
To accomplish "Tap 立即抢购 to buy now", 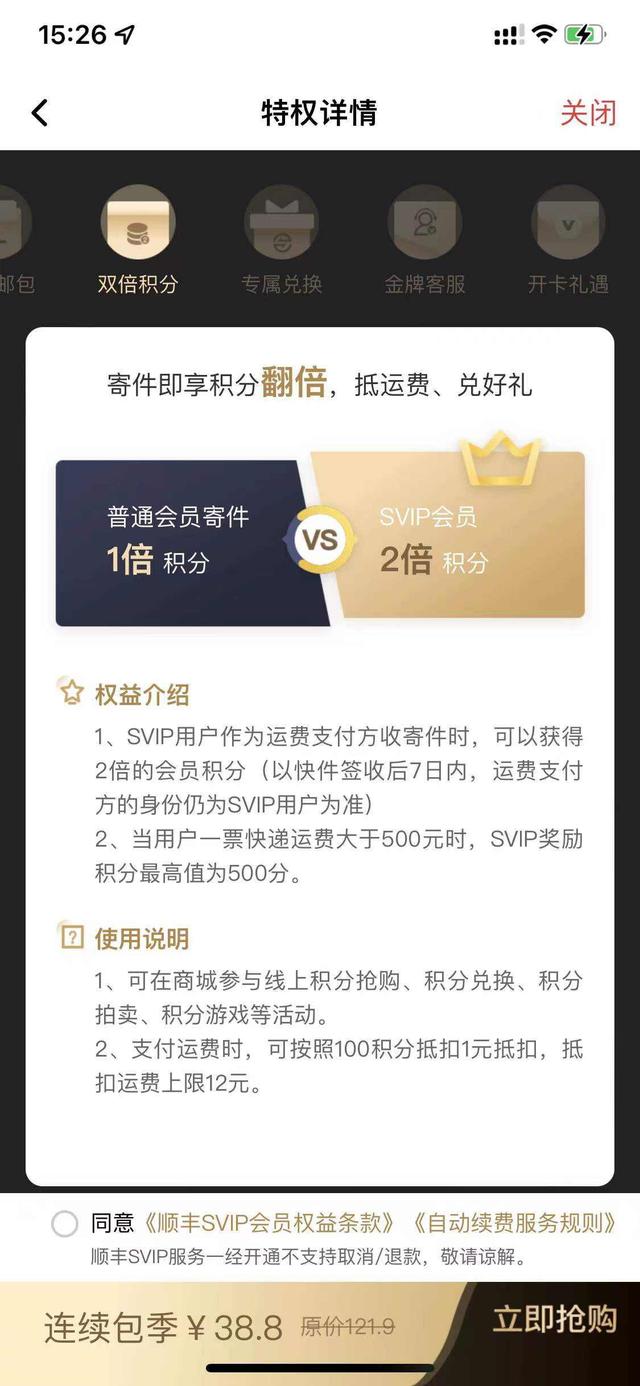I will (554, 1320).
